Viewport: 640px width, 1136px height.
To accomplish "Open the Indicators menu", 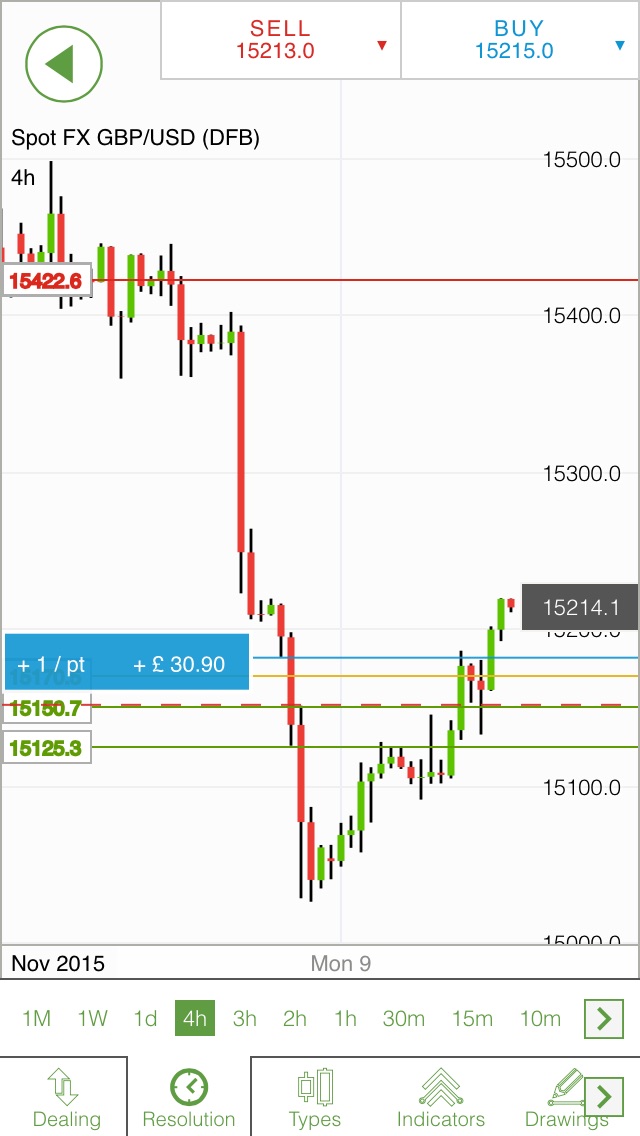I will point(440,1097).
